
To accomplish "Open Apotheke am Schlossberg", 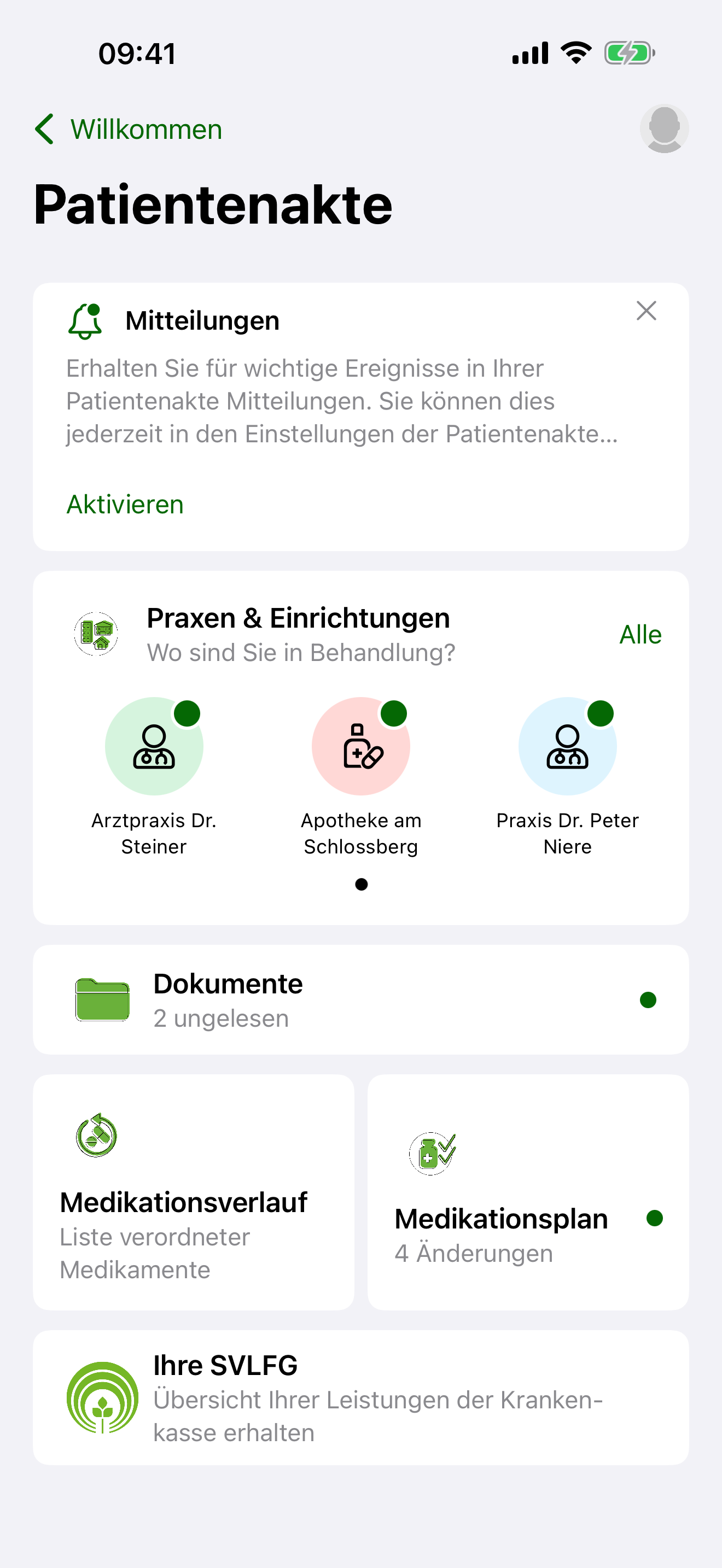I will (361, 776).
